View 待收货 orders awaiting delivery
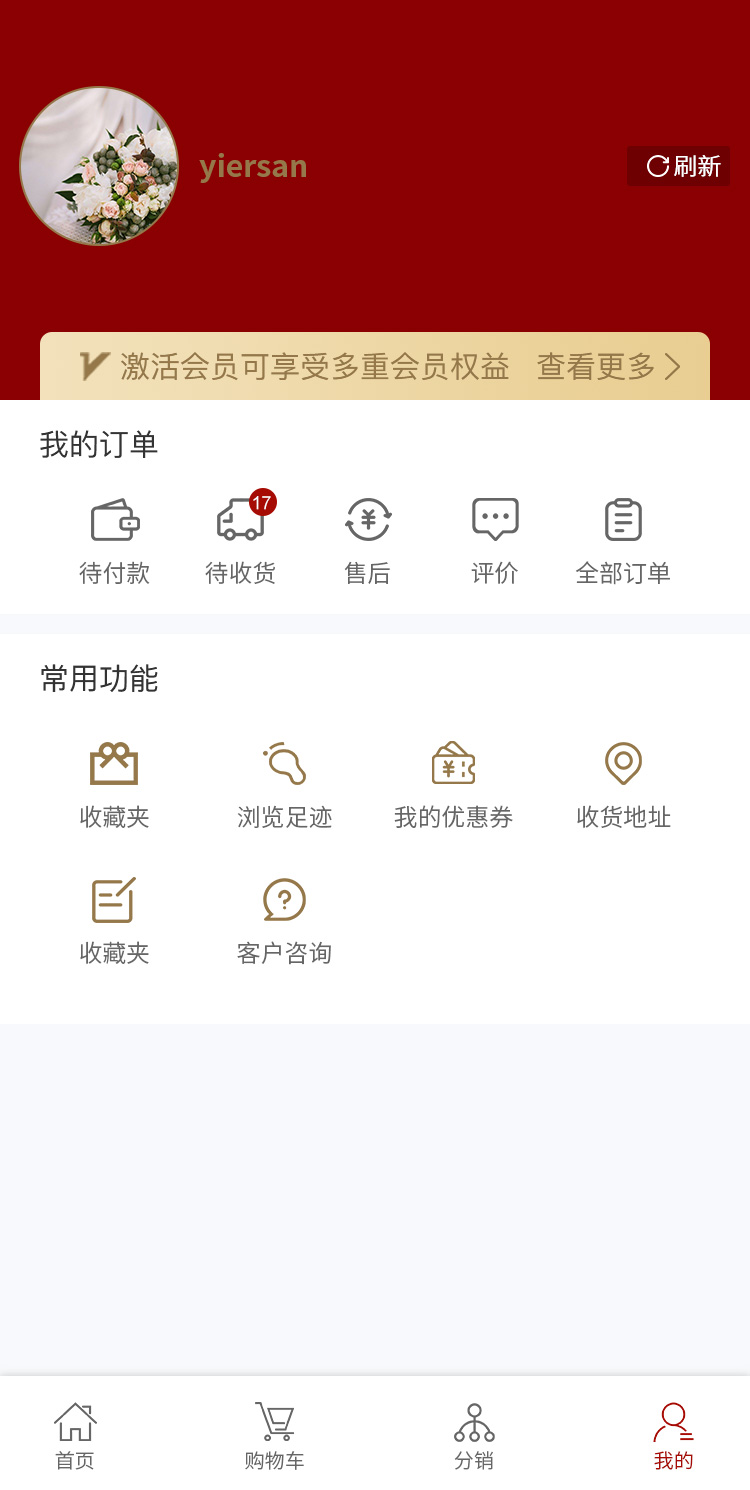Screen dimensions: 750x1490 [241, 540]
